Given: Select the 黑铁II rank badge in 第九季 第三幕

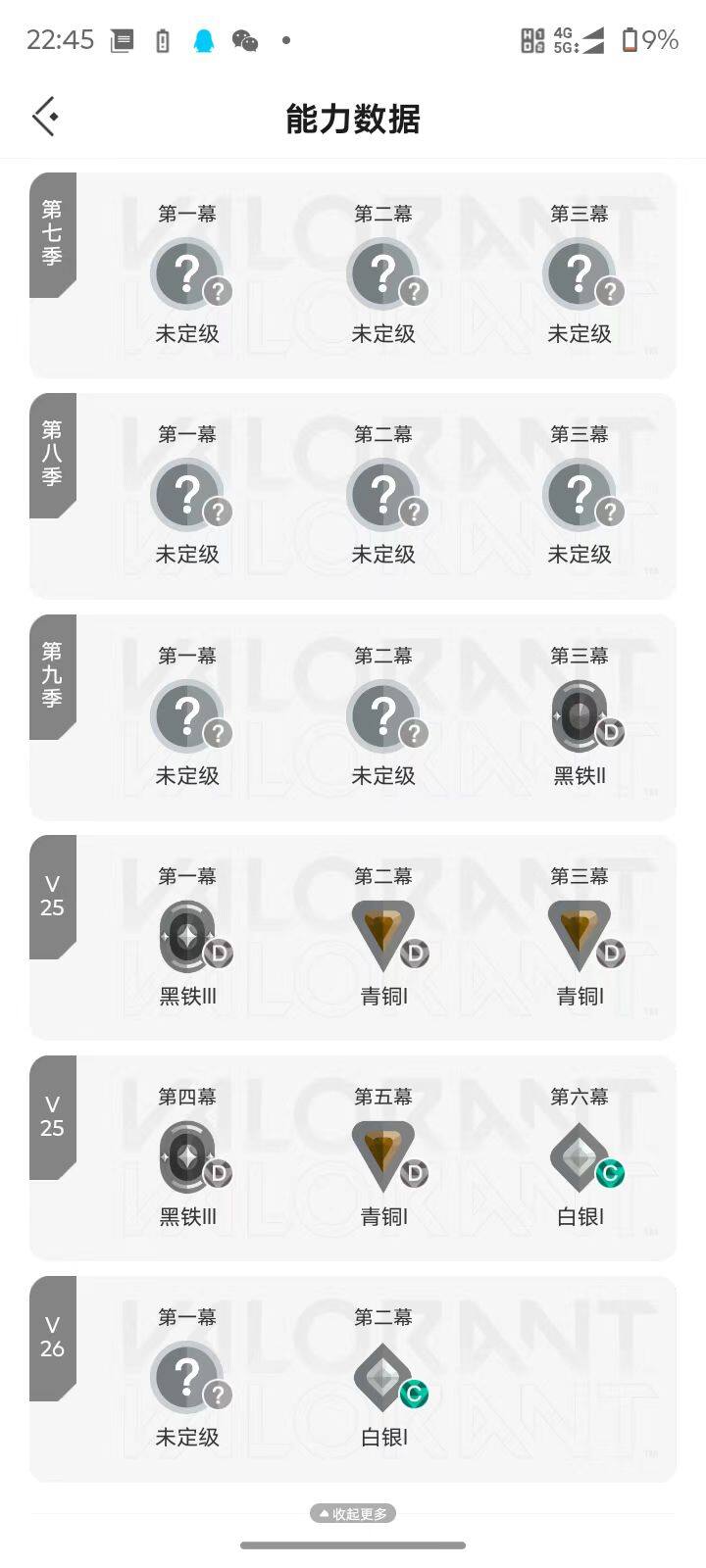Looking at the screenshot, I should pos(580,715).
